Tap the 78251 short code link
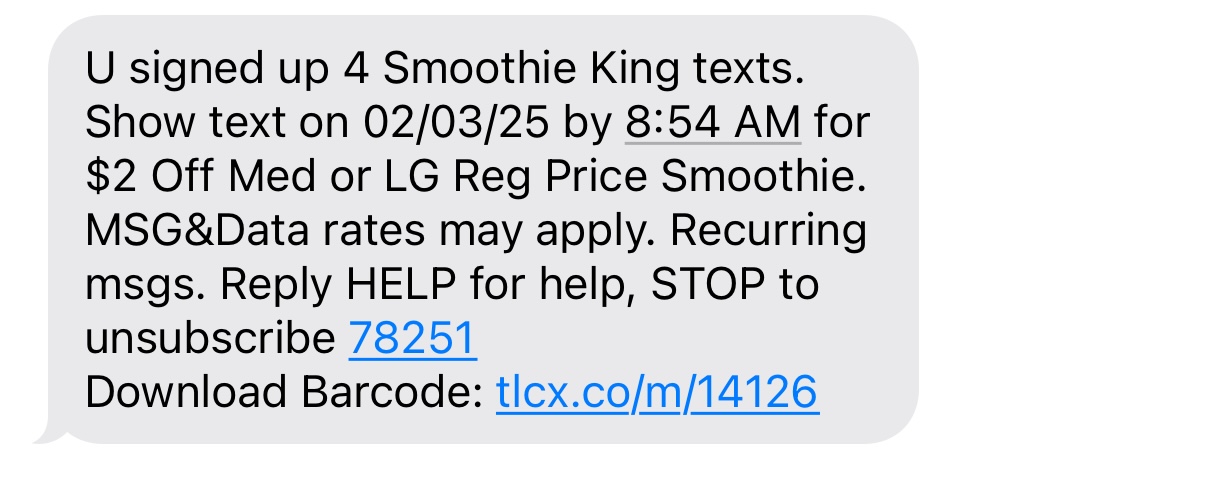Viewport: 1206px width, 495px height. pos(412,339)
